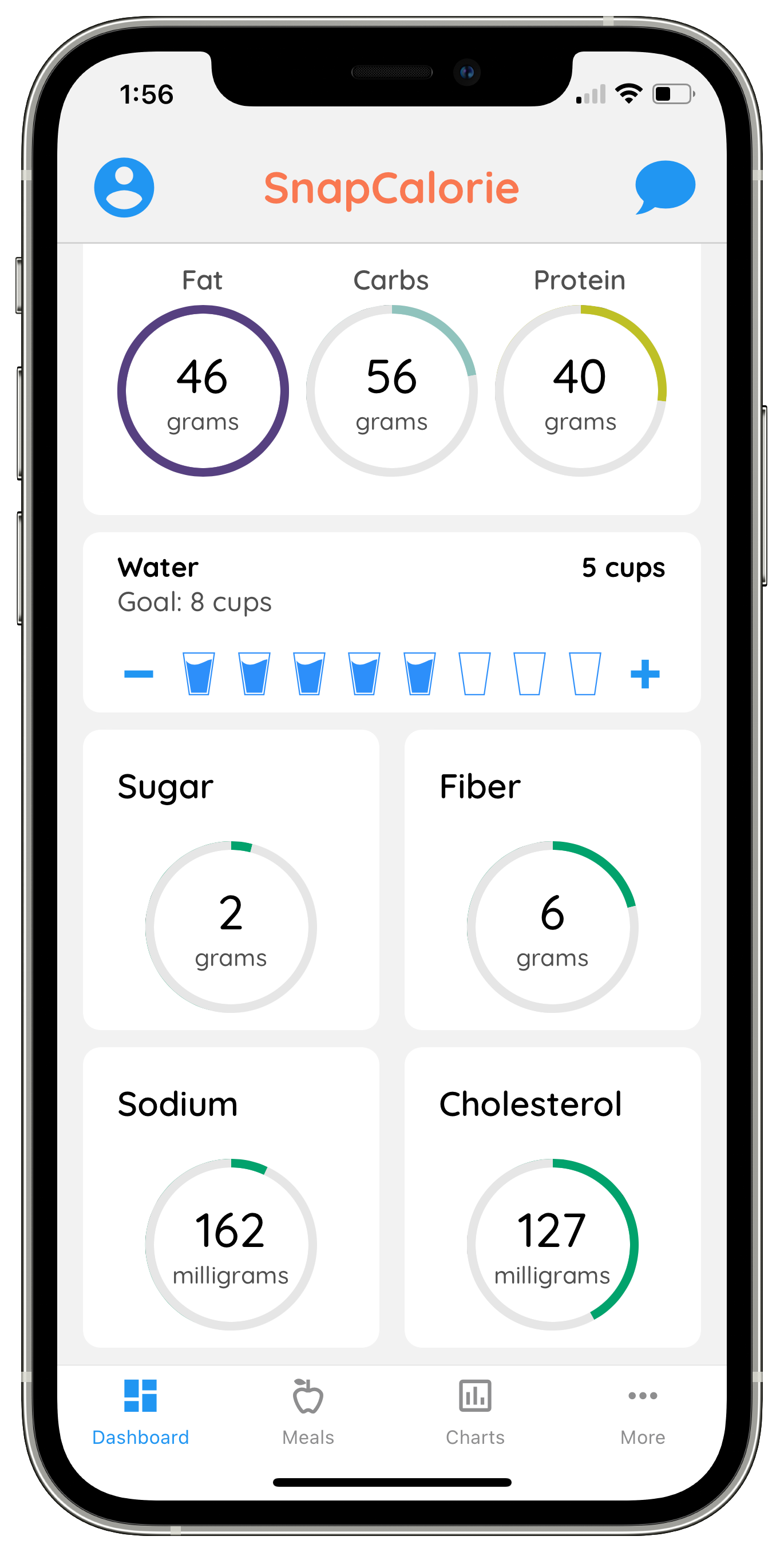This screenshot has width=784, height=1552.
Task: Decrease water intake with minus button
Action: pyautogui.click(x=138, y=674)
